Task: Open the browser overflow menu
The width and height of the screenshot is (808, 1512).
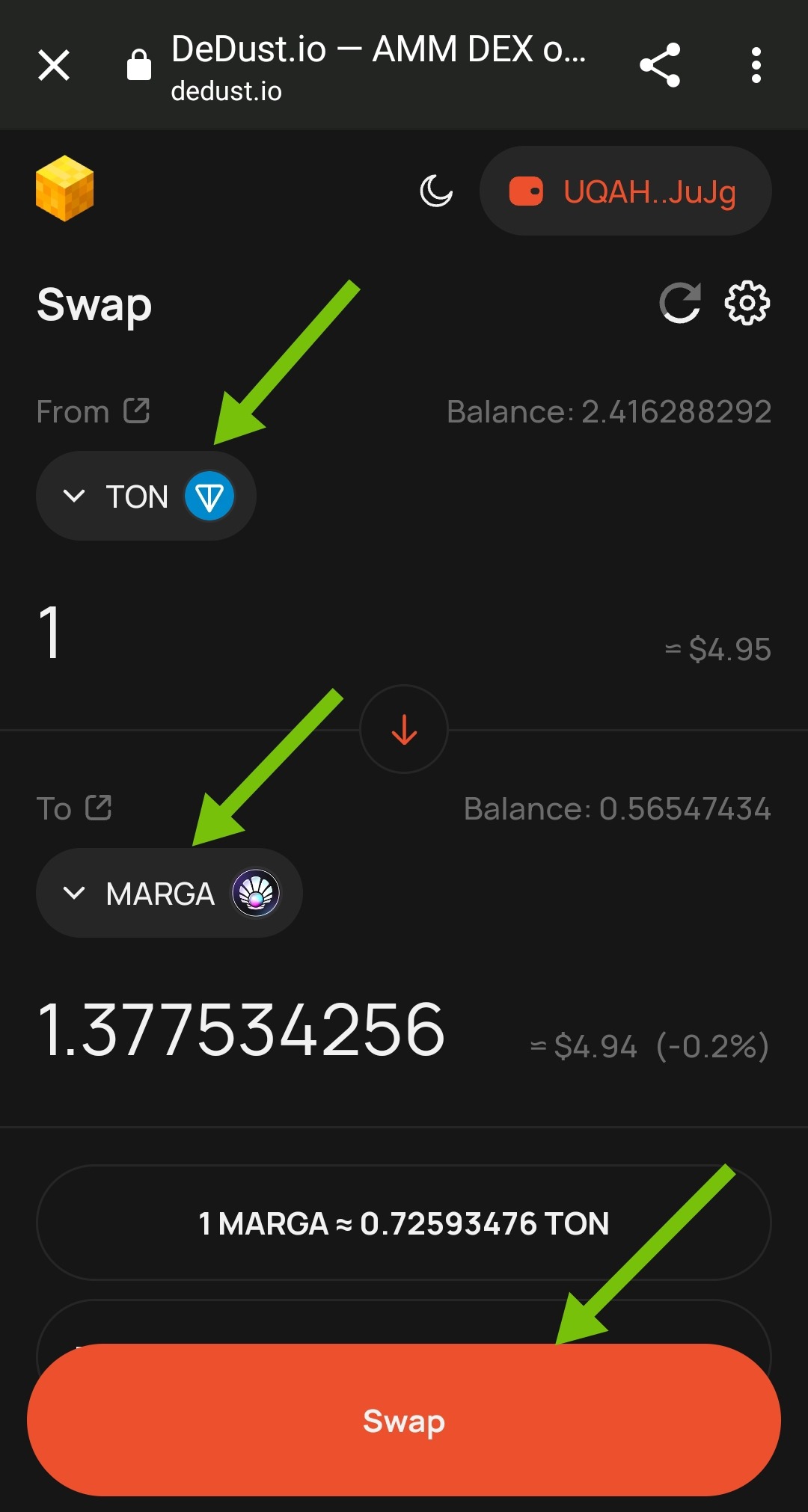Action: tap(756, 65)
